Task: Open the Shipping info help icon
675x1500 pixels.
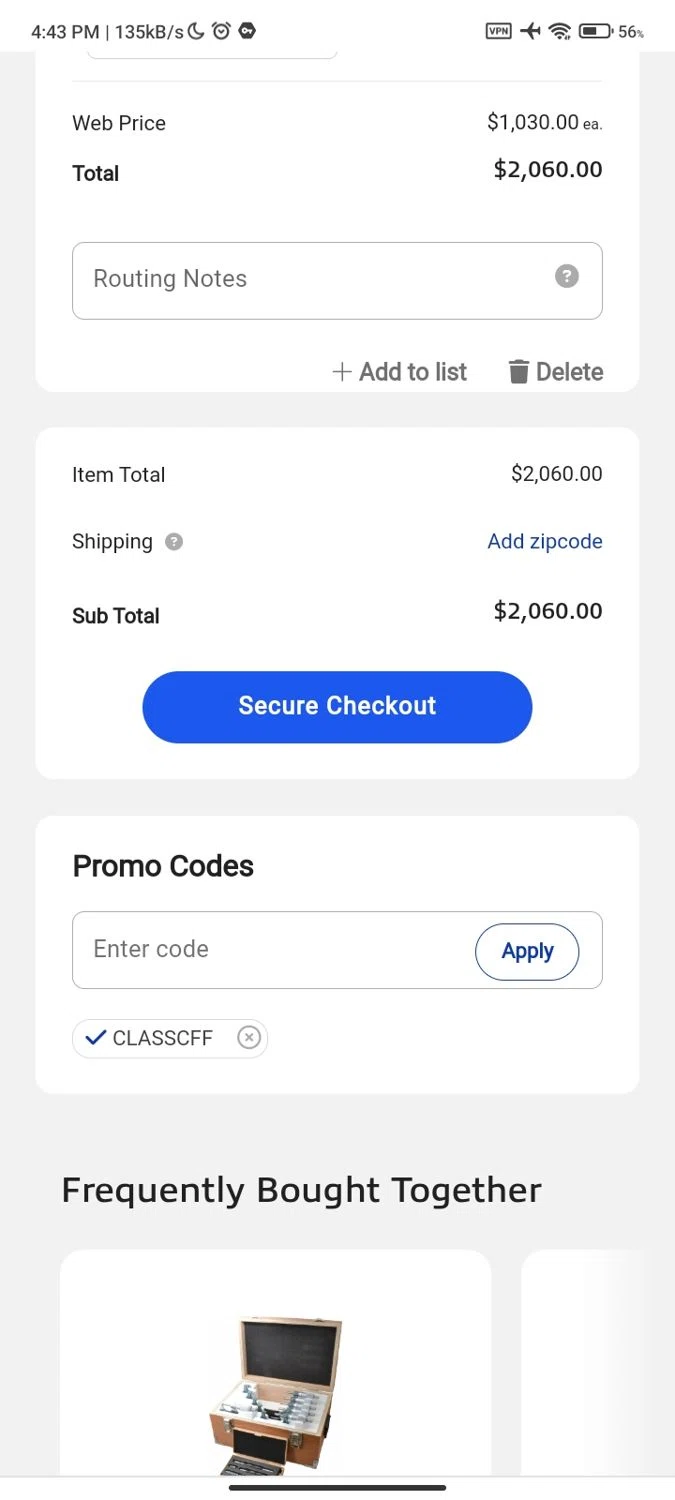Action: coord(174,542)
